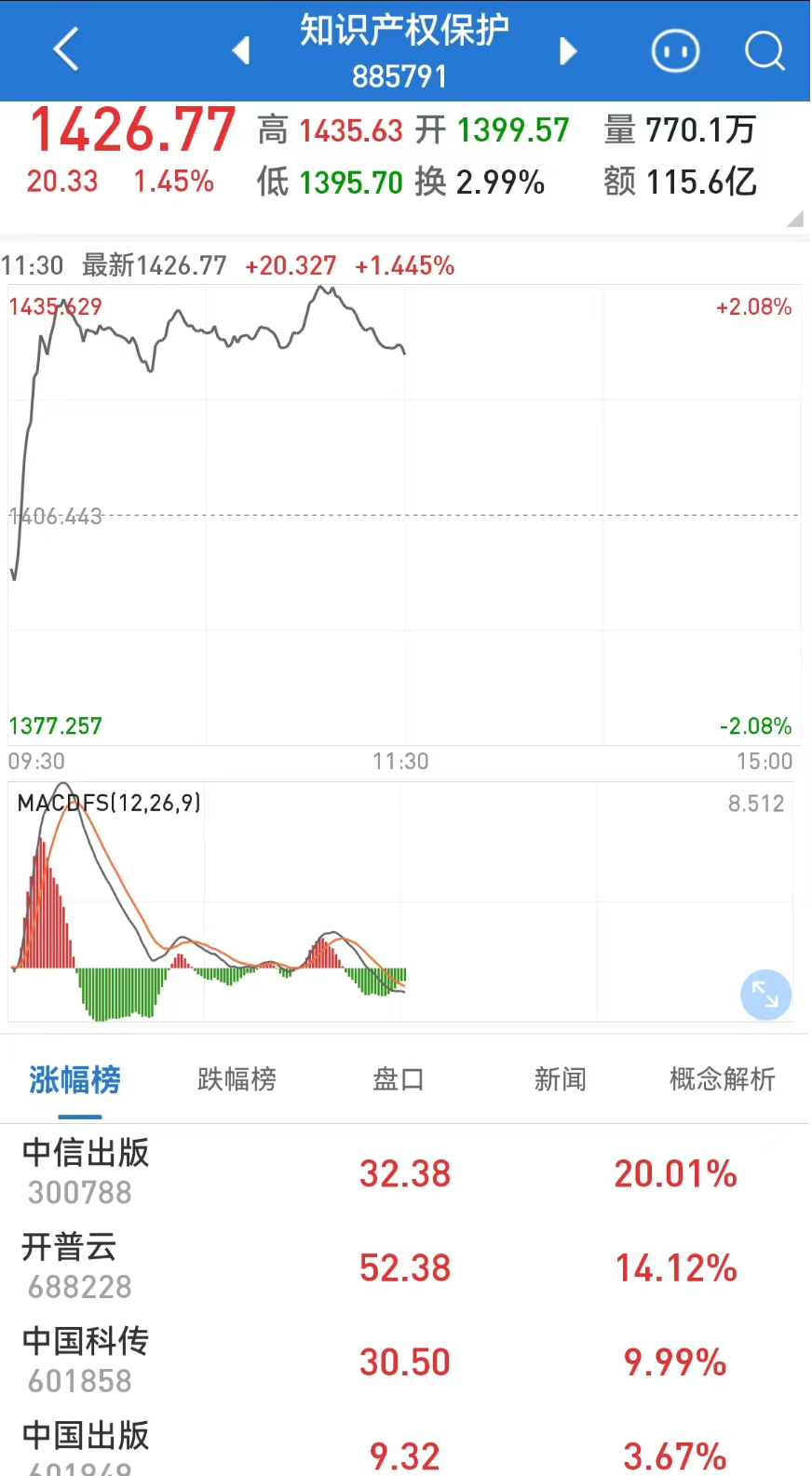812x1476 pixels.
Task: Switch to the previous sector
Action: coord(241,50)
